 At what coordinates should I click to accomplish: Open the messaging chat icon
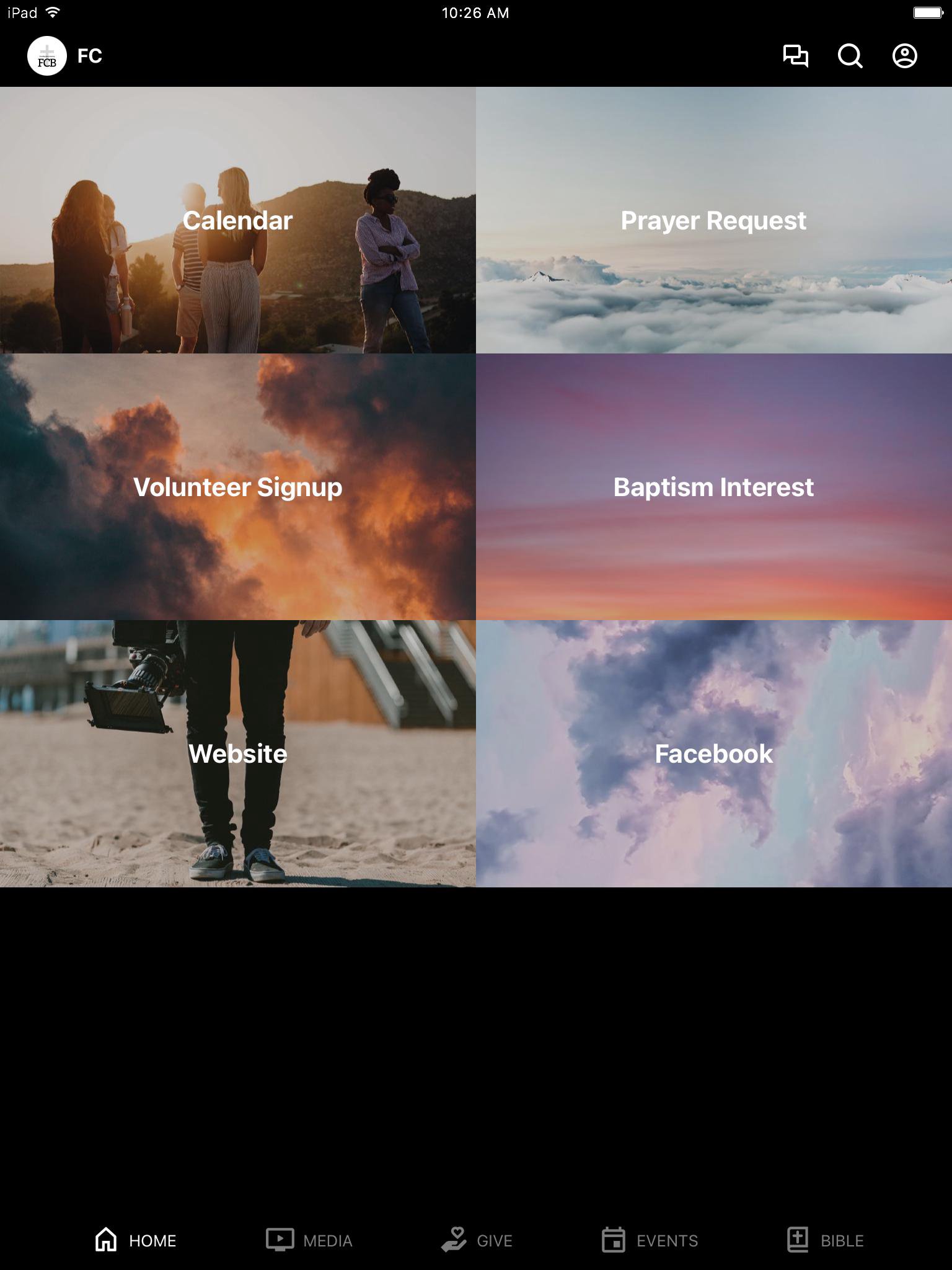pos(795,56)
